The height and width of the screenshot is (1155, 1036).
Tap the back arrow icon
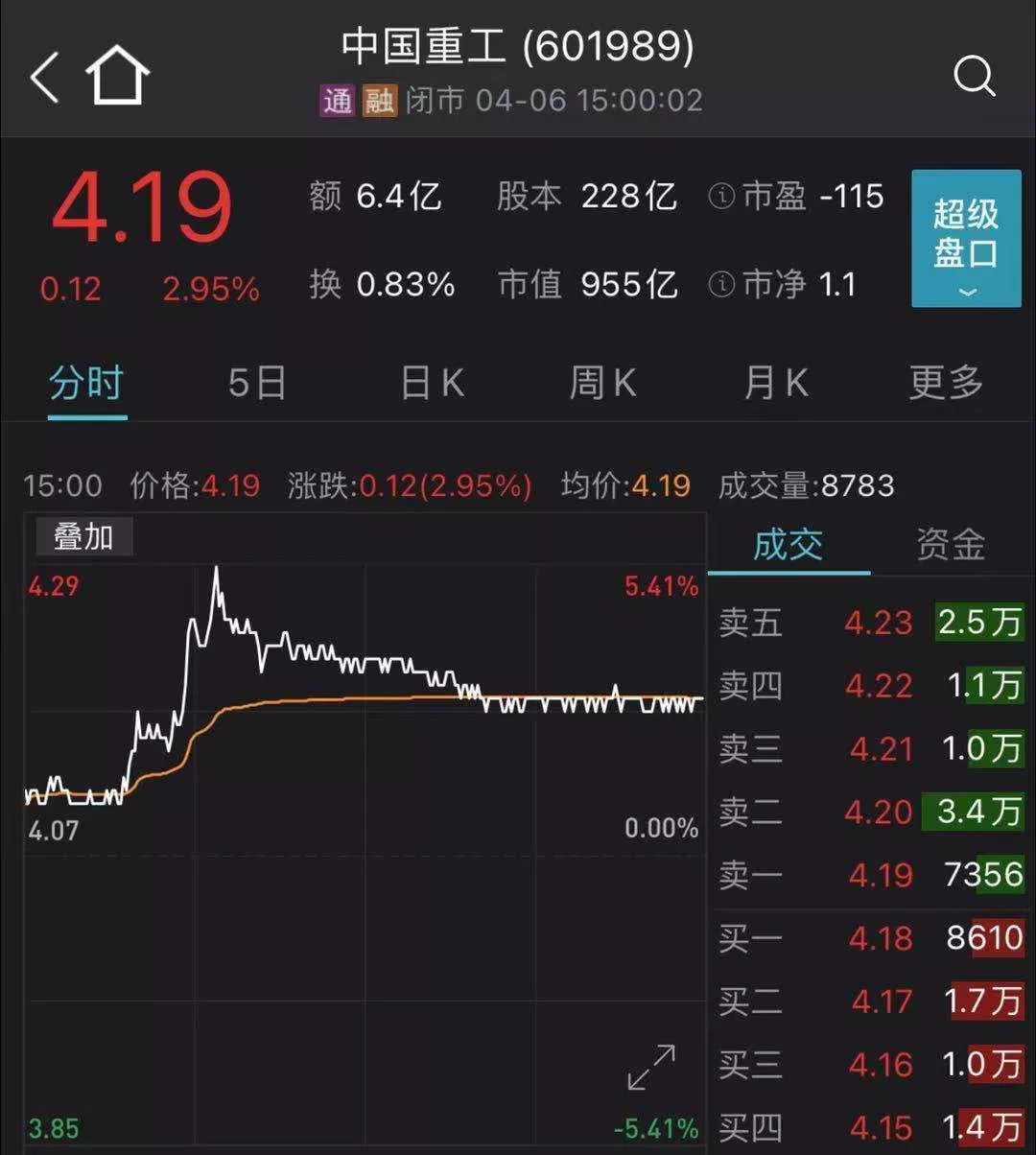pyautogui.click(x=44, y=77)
